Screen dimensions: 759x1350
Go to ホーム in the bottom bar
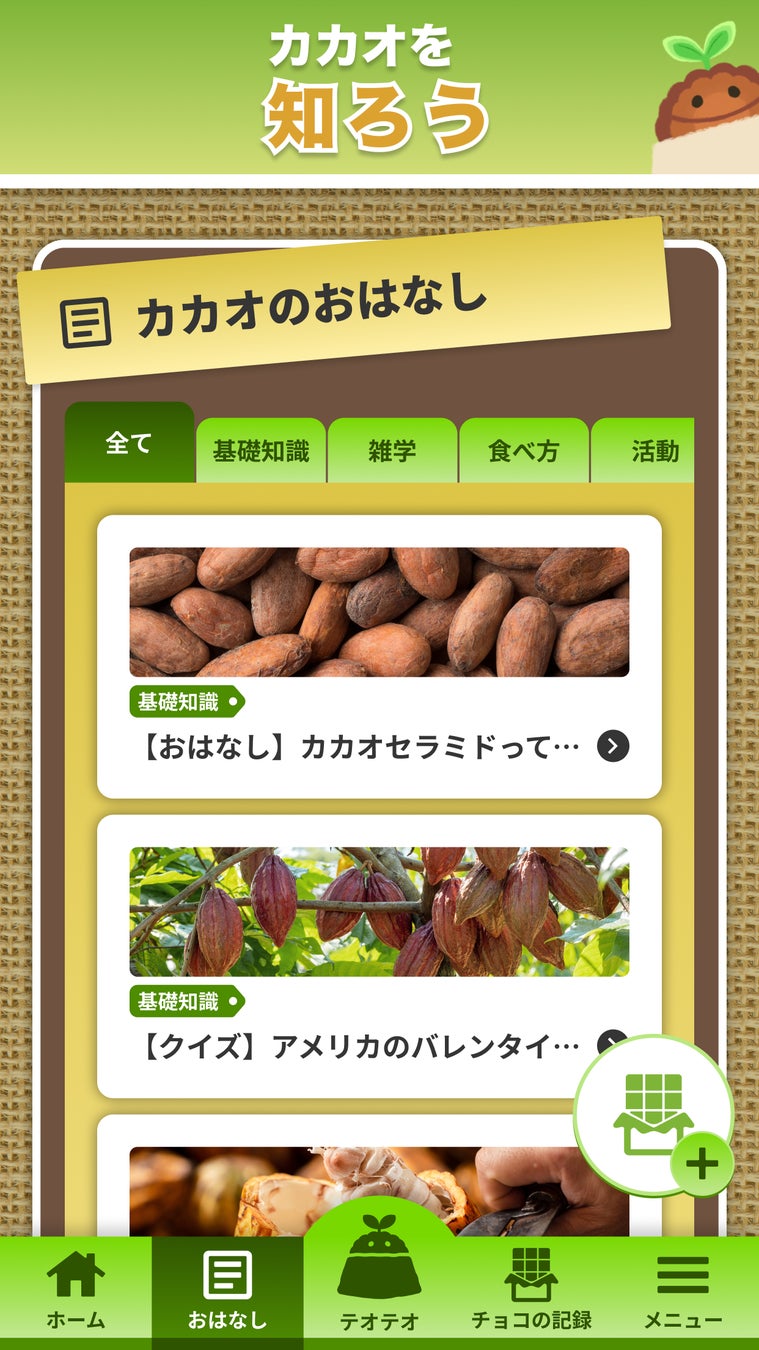[76, 1291]
